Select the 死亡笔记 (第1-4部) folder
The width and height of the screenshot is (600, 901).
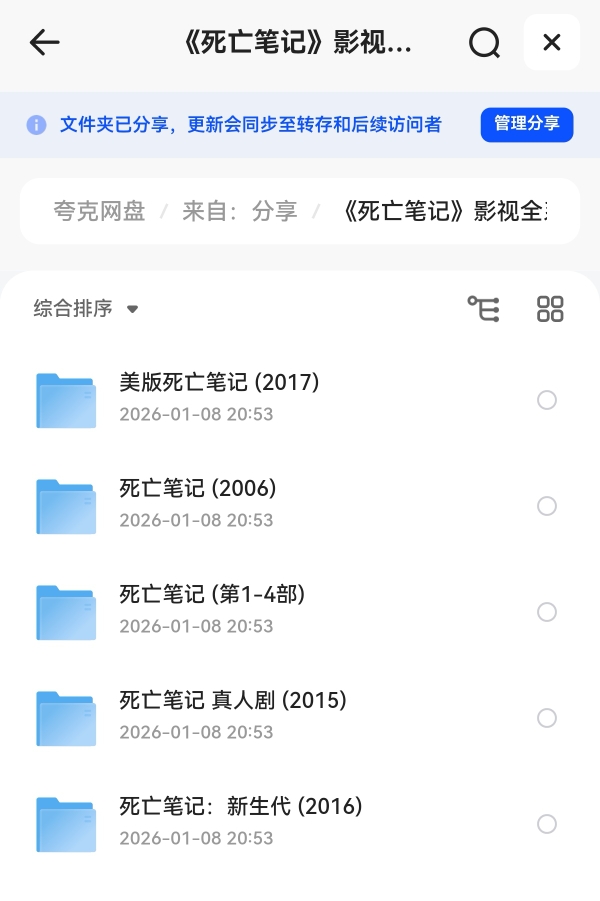click(547, 612)
